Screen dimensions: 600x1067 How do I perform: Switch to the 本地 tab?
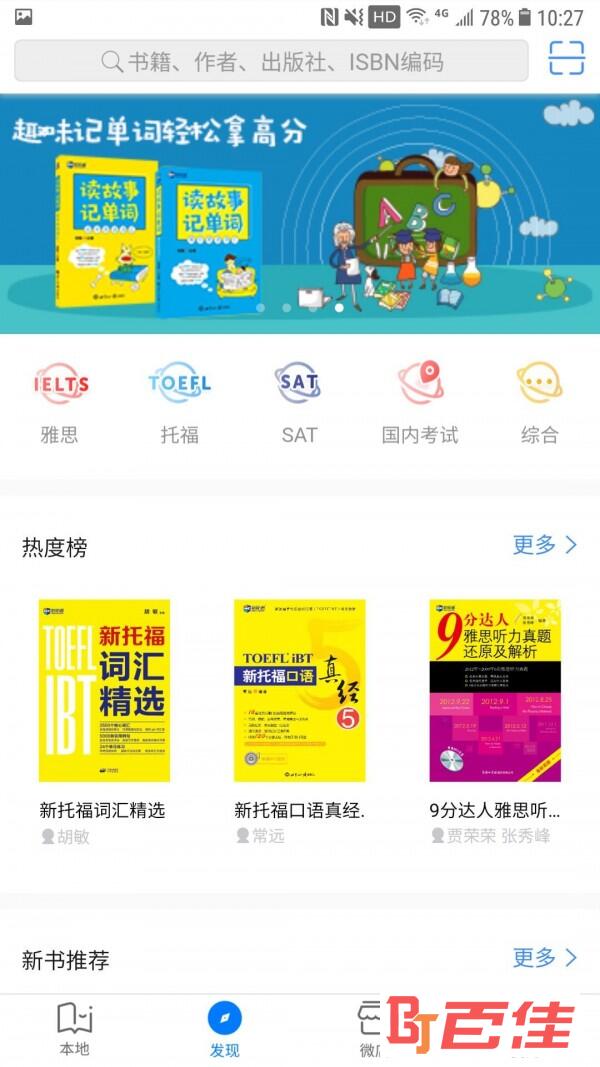[x=74, y=1029]
